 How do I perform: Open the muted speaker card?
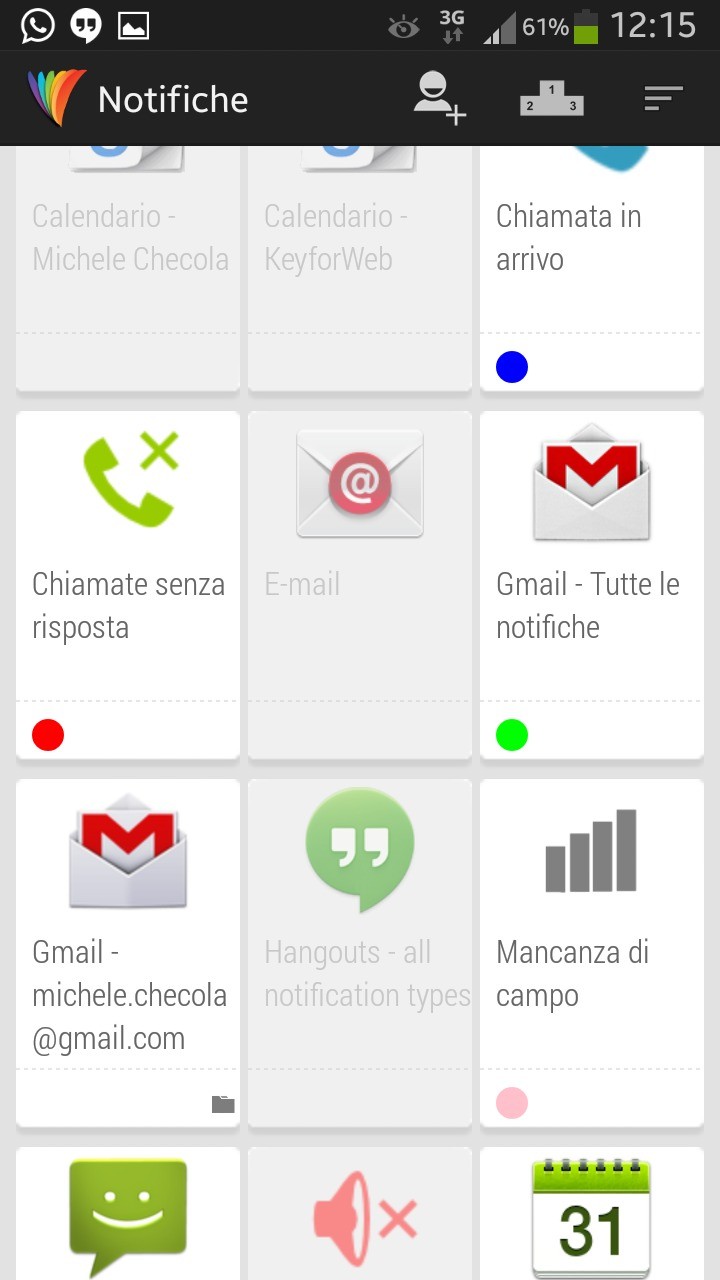[x=360, y=1215]
